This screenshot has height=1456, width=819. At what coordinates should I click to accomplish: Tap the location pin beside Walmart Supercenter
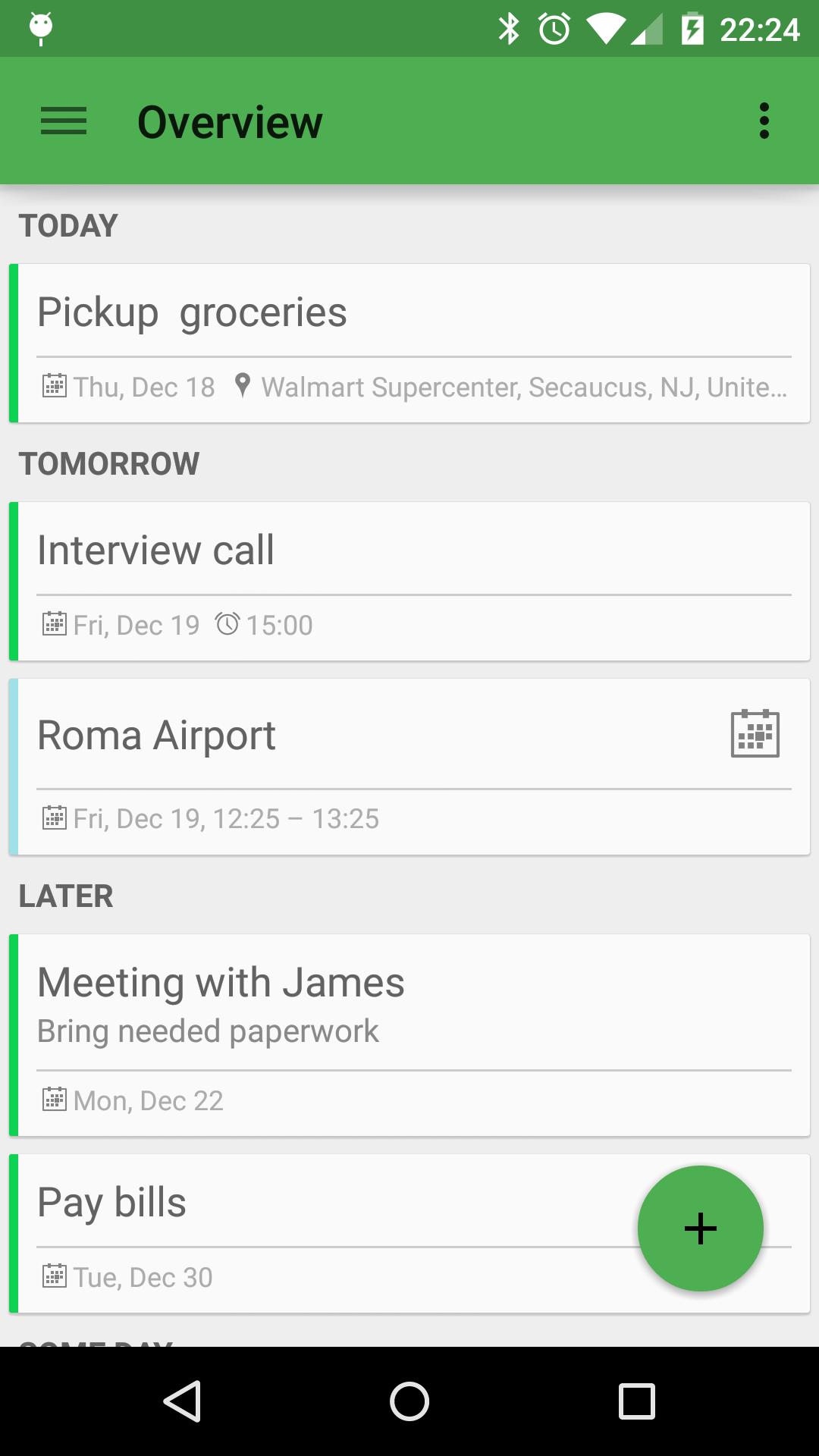241,386
